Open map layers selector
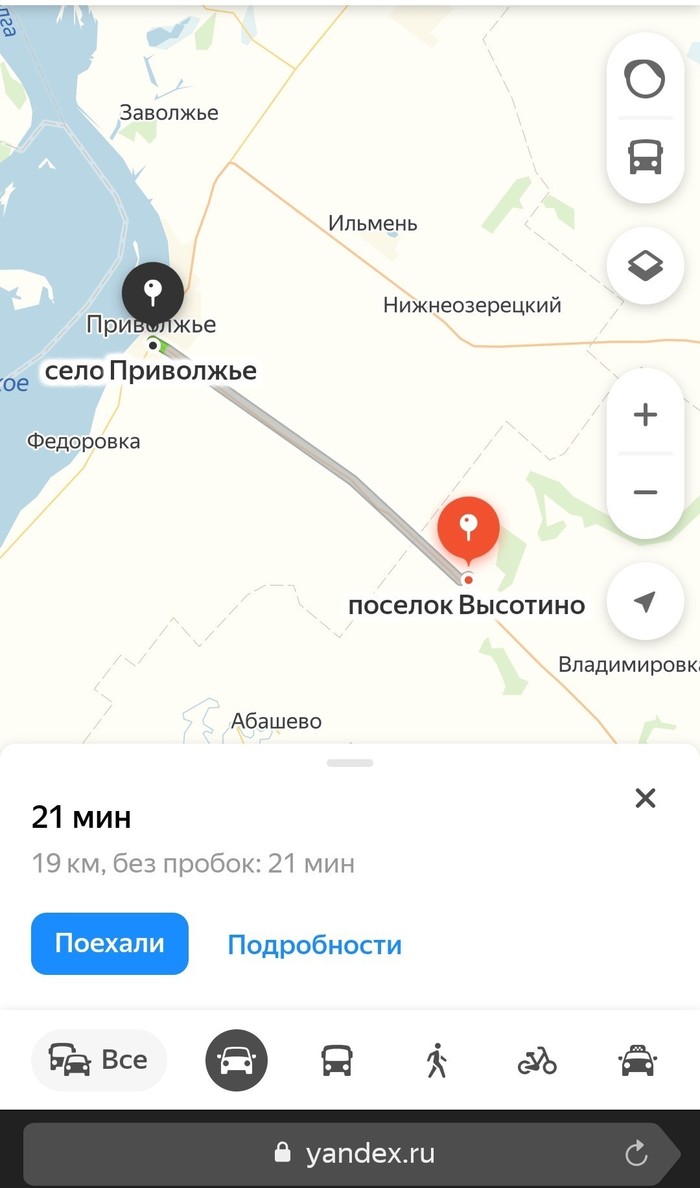The height and width of the screenshot is (1188, 700). click(645, 266)
